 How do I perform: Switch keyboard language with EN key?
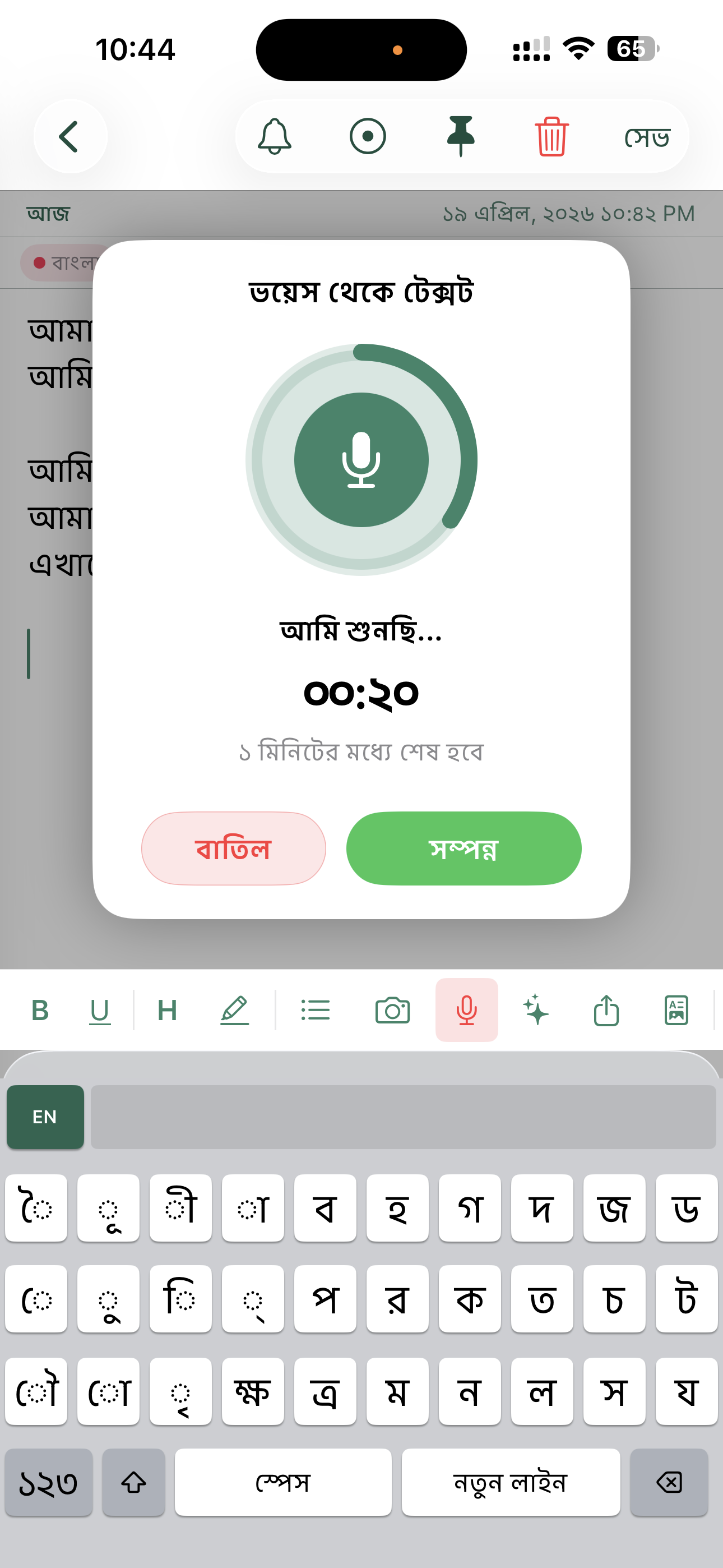point(44,1117)
